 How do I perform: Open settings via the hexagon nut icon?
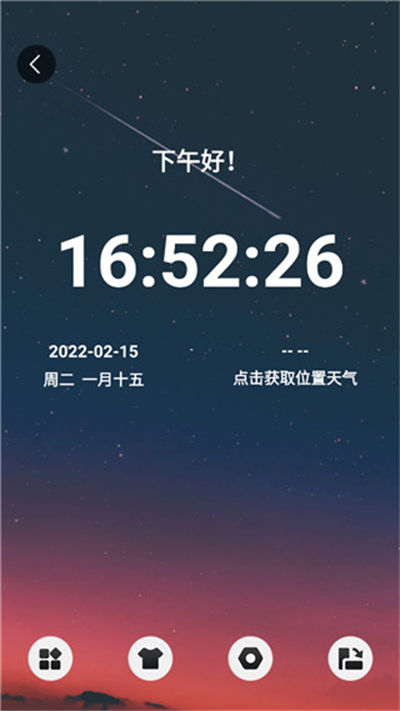click(250, 658)
